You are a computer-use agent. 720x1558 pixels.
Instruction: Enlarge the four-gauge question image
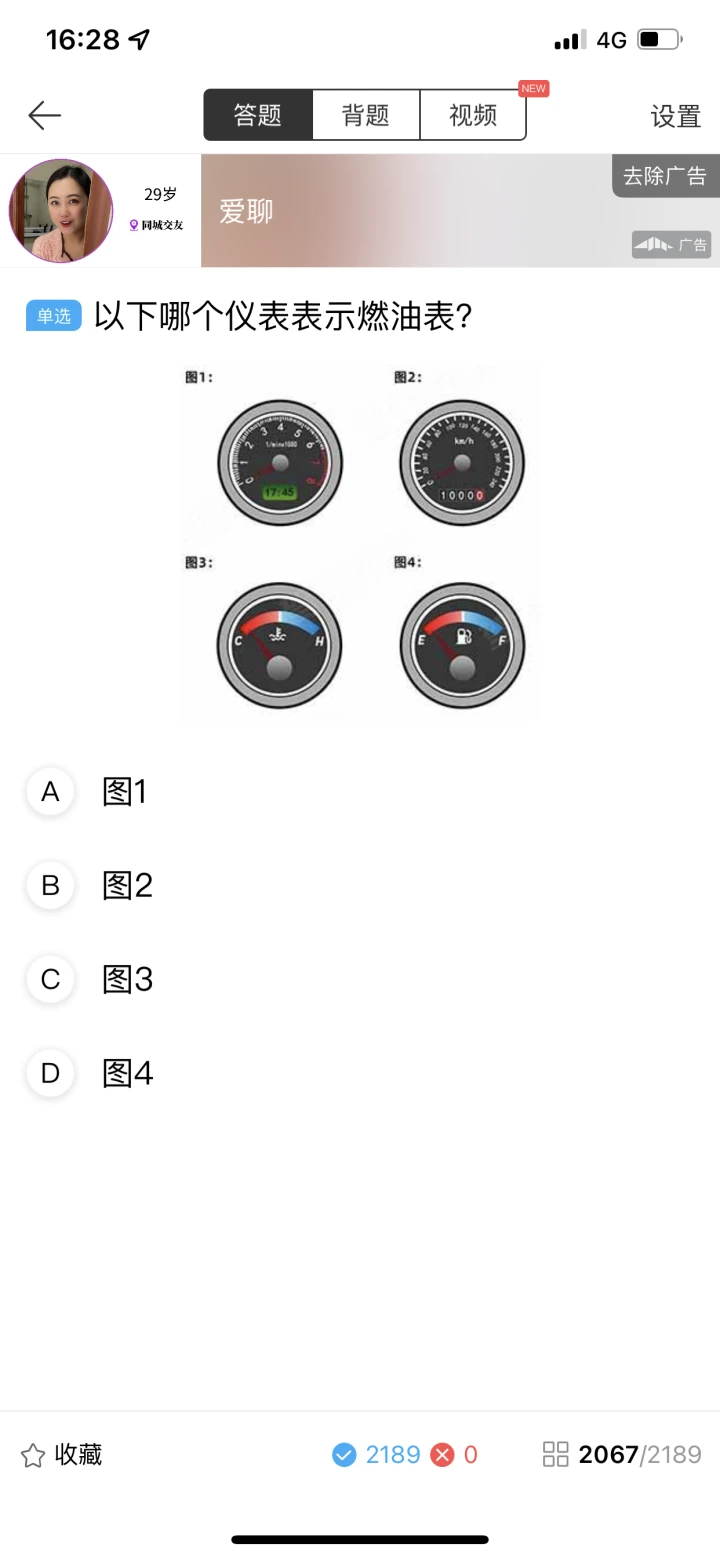tap(360, 542)
